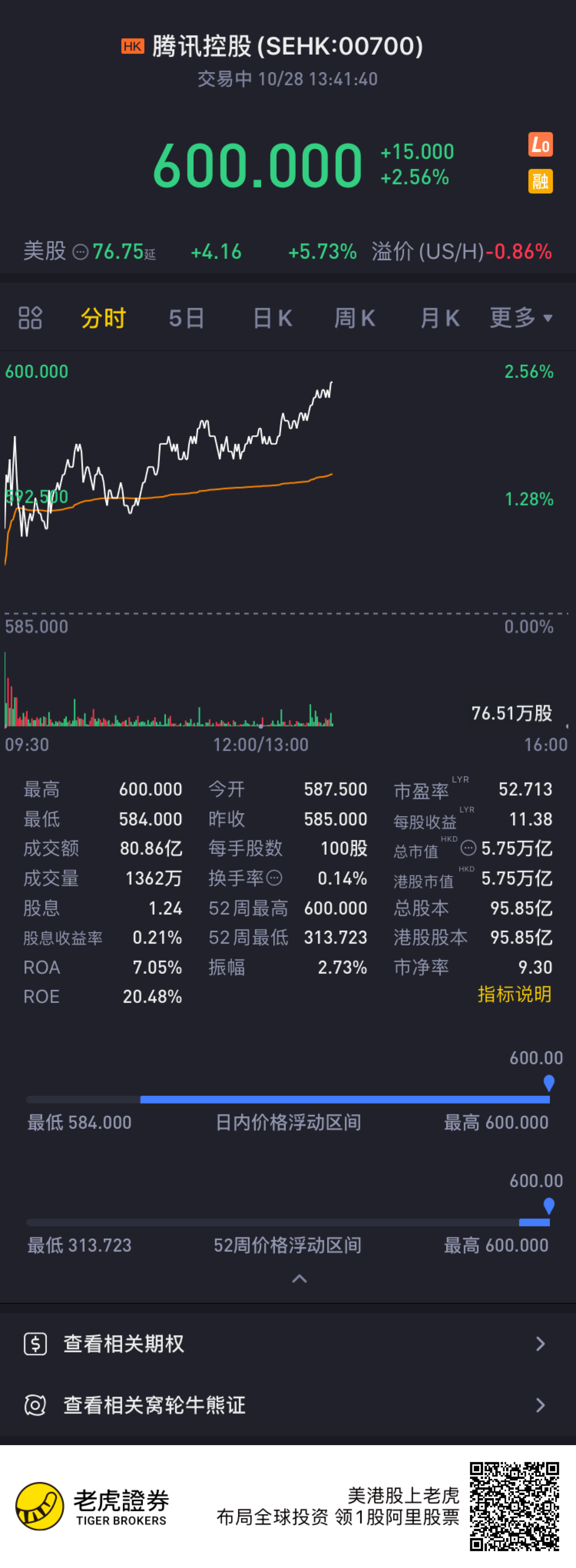This screenshot has height=1568, width=576.
Task: Open the 指标说明 link
Action: (x=515, y=994)
